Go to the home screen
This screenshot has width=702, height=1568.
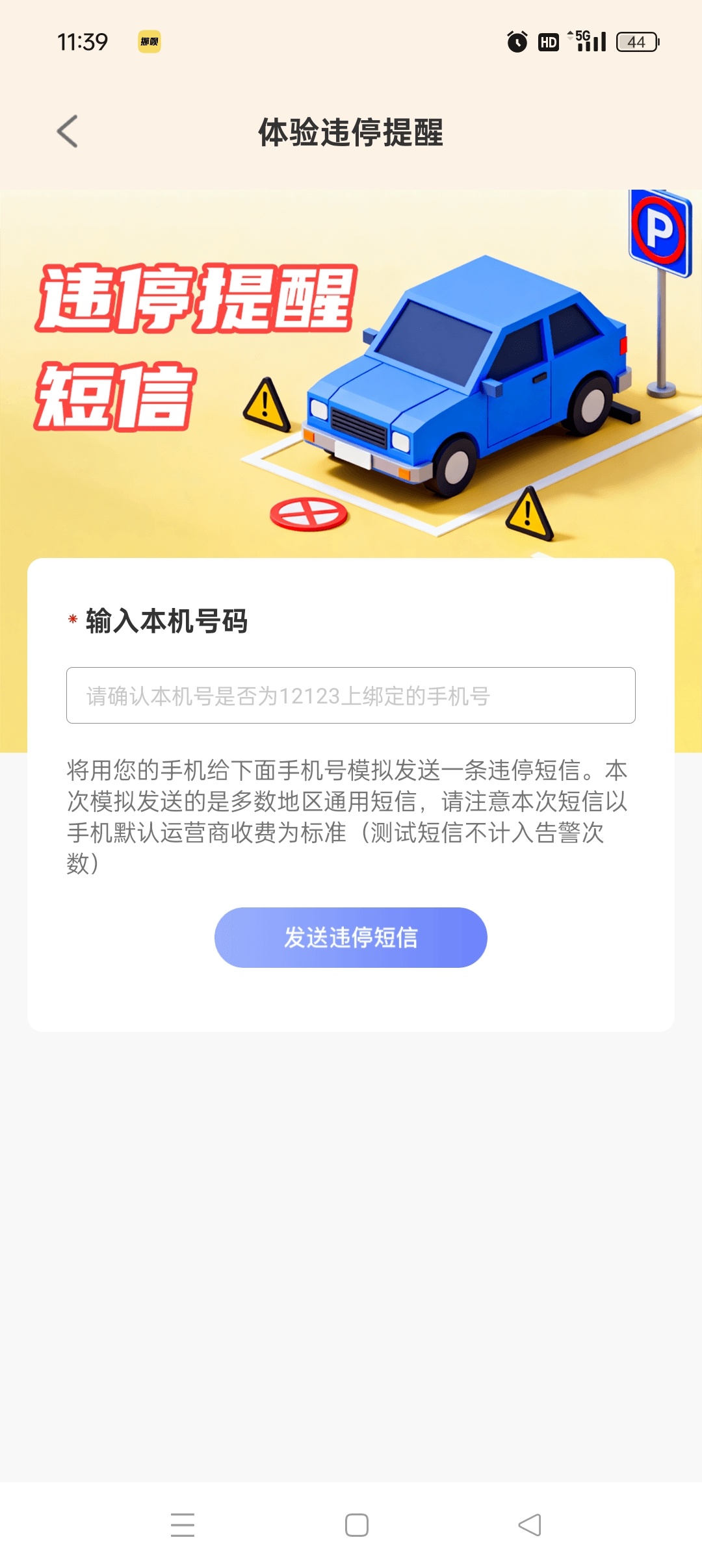click(356, 1524)
